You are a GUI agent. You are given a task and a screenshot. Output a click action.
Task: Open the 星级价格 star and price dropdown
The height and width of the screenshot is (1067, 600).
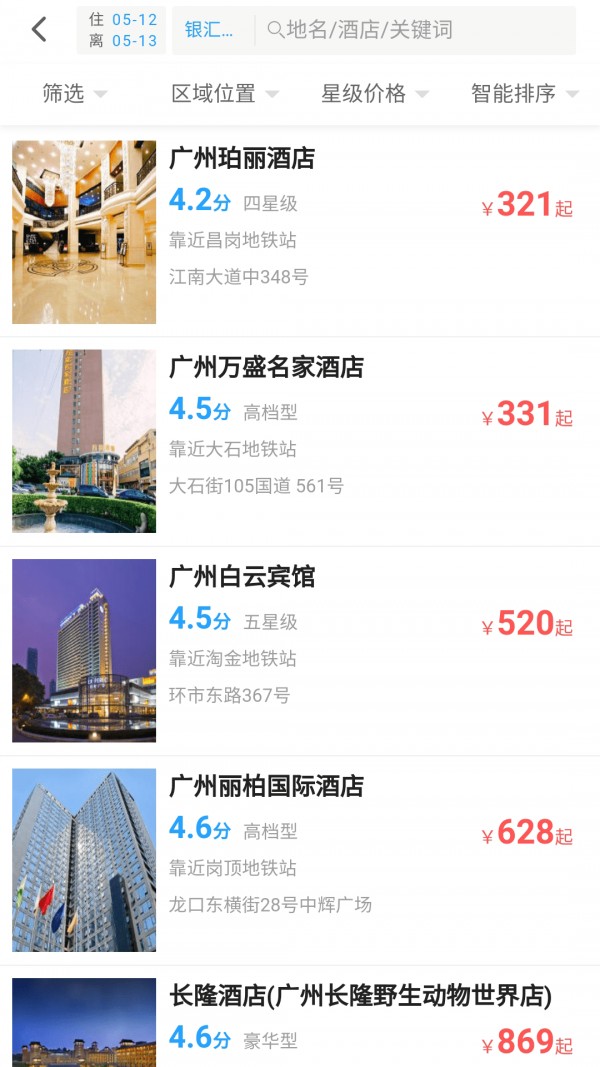pos(374,94)
